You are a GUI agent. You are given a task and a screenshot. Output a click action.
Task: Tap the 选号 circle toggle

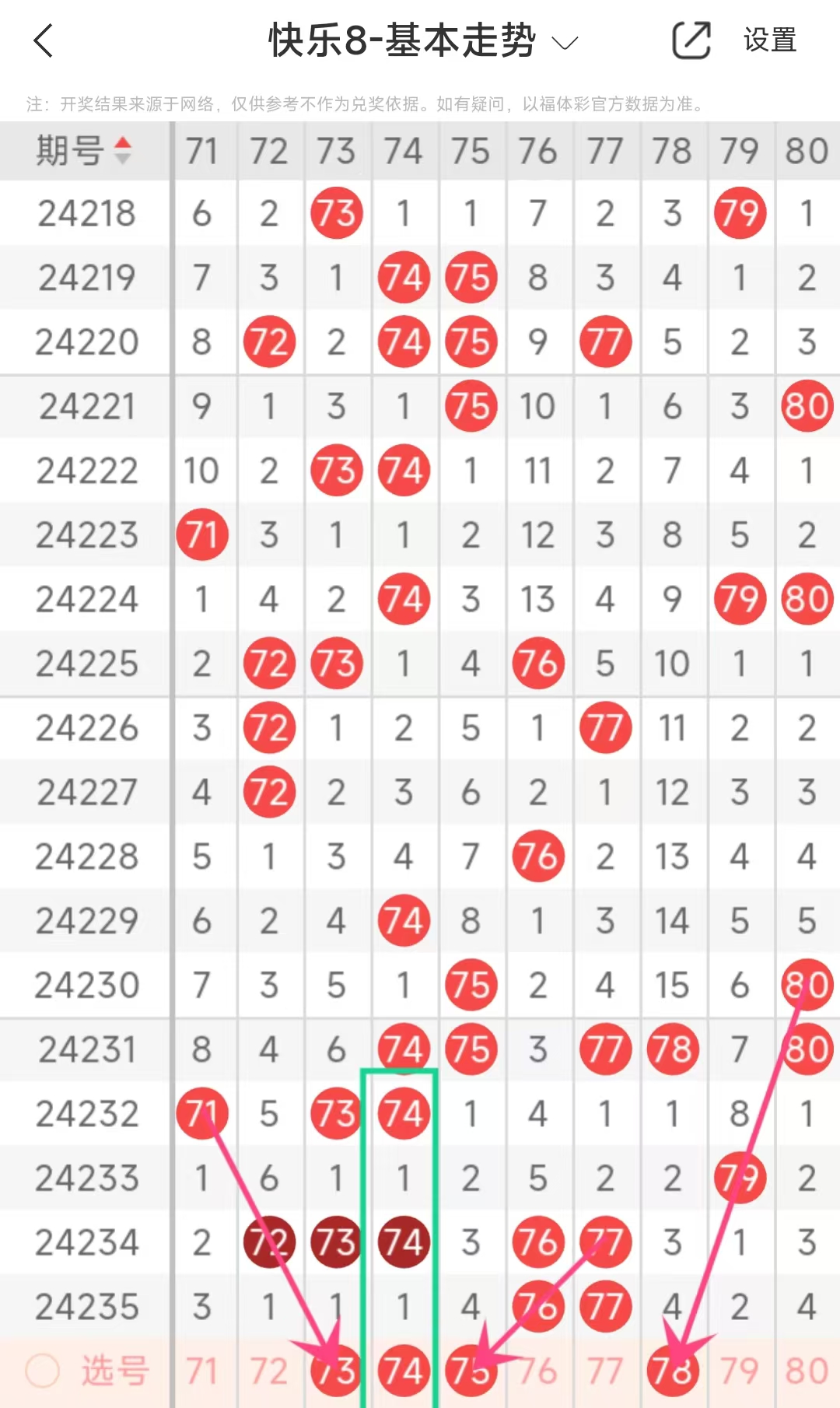click(x=43, y=1371)
